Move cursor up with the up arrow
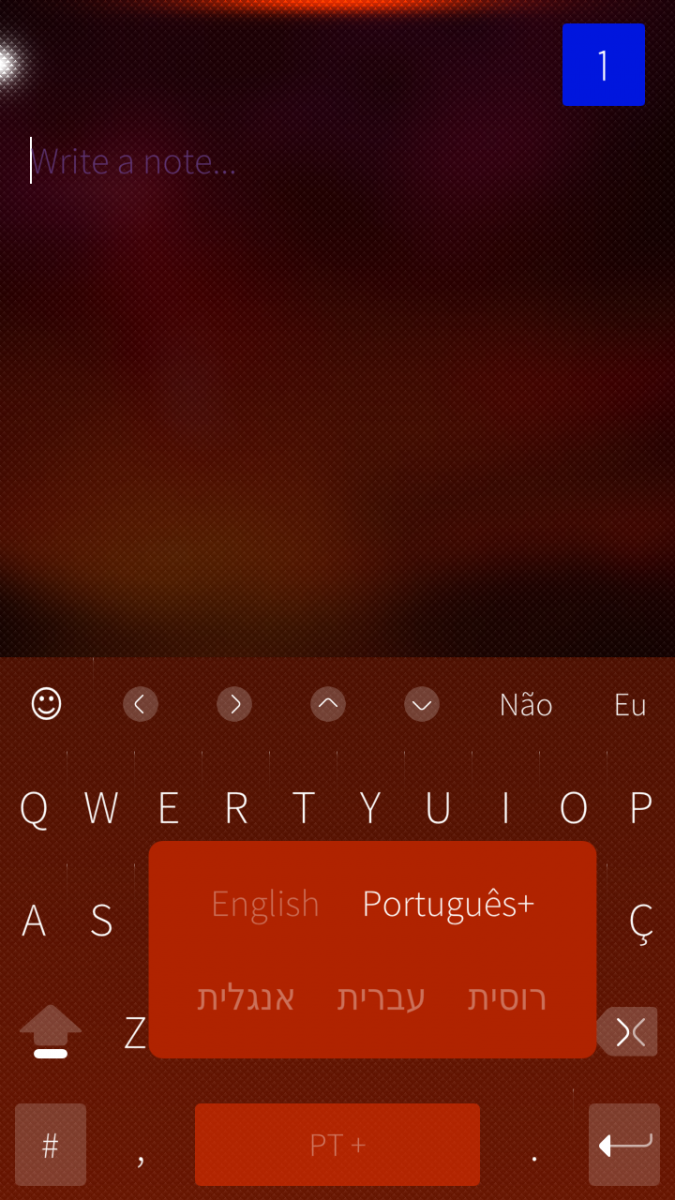675x1200 pixels. click(x=328, y=705)
